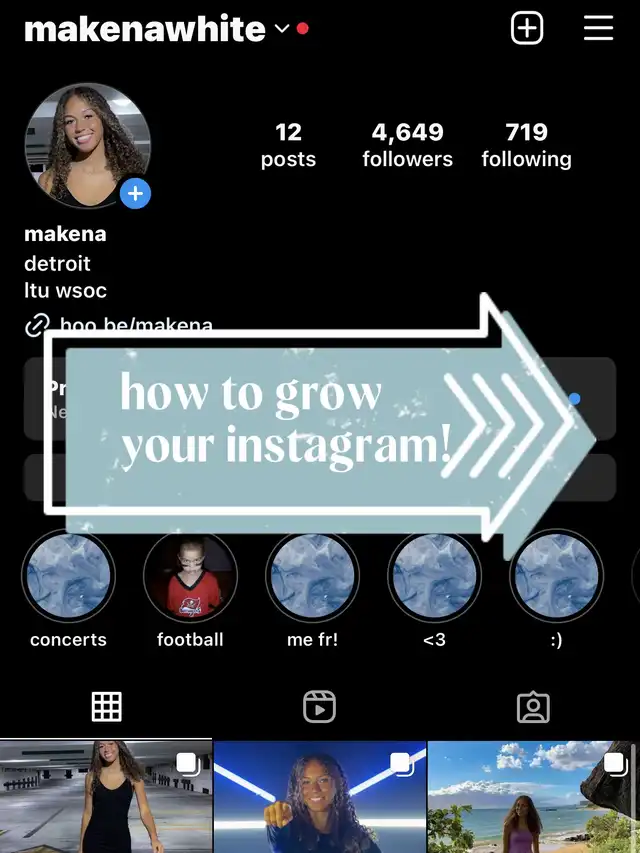The height and width of the screenshot is (853, 640).
Task: Tap the create new post plus icon
Action: pos(527,28)
